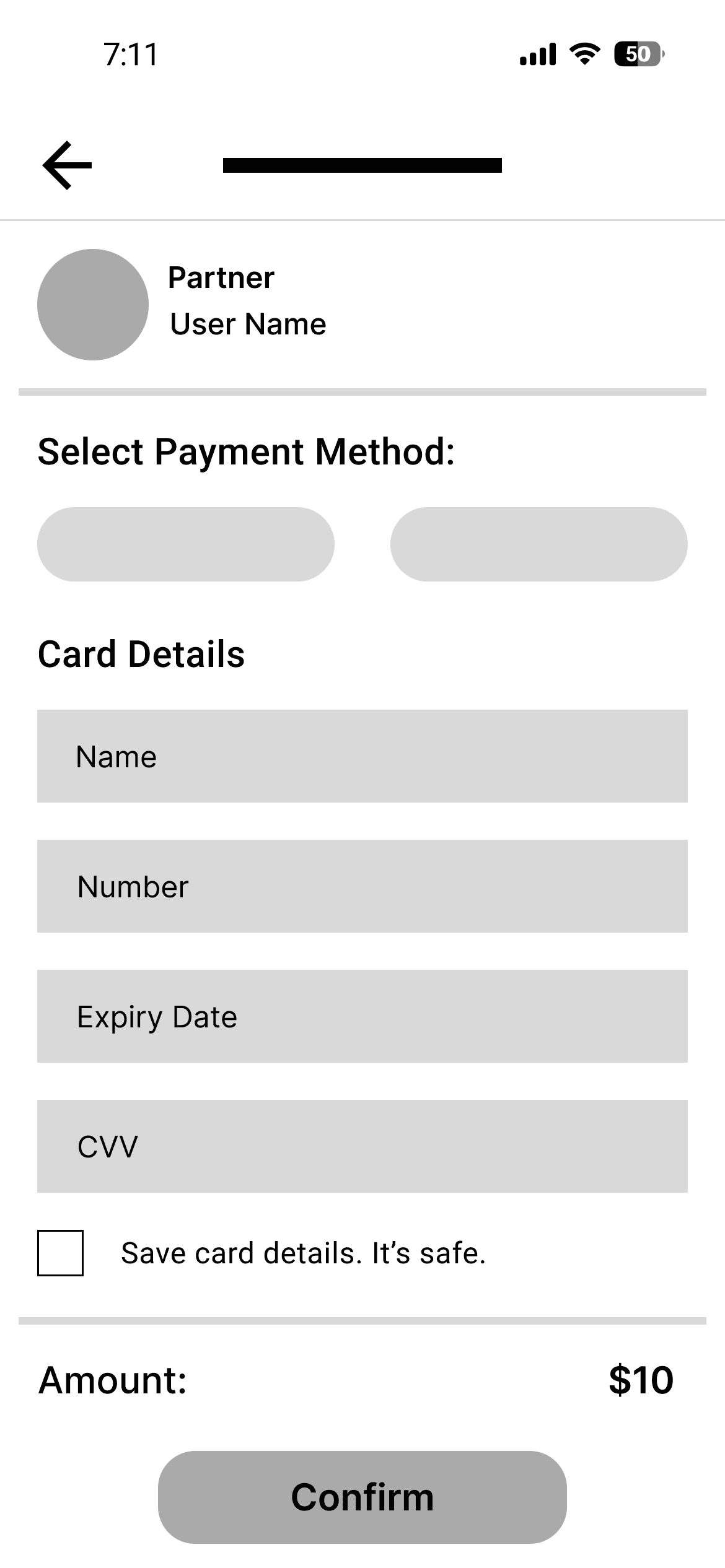Image resolution: width=725 pixels, height=1568 pixels.
Task: Confirm the $10 payment
Action: point(362,1497)
